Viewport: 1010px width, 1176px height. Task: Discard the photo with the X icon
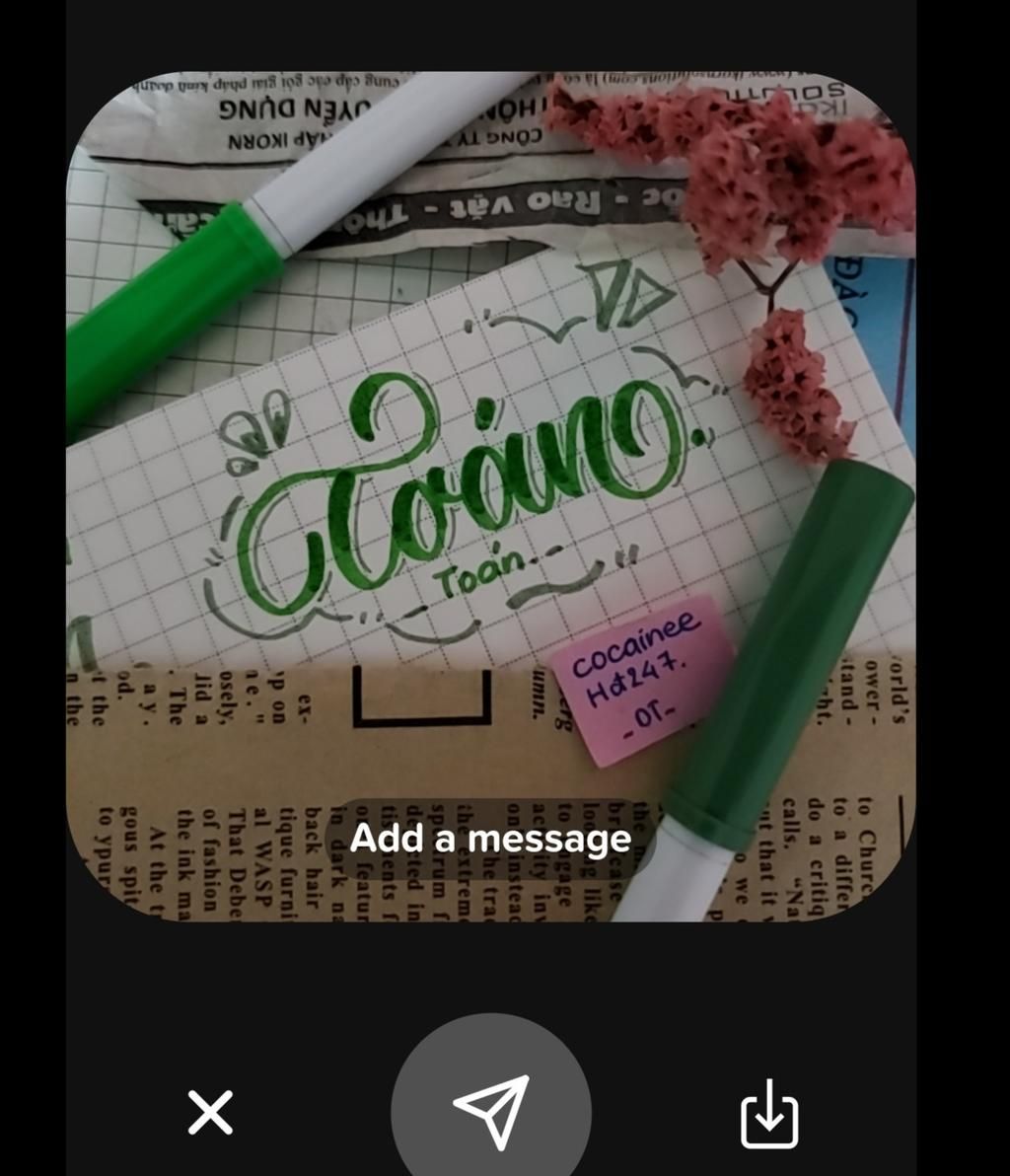(210, 1113)
